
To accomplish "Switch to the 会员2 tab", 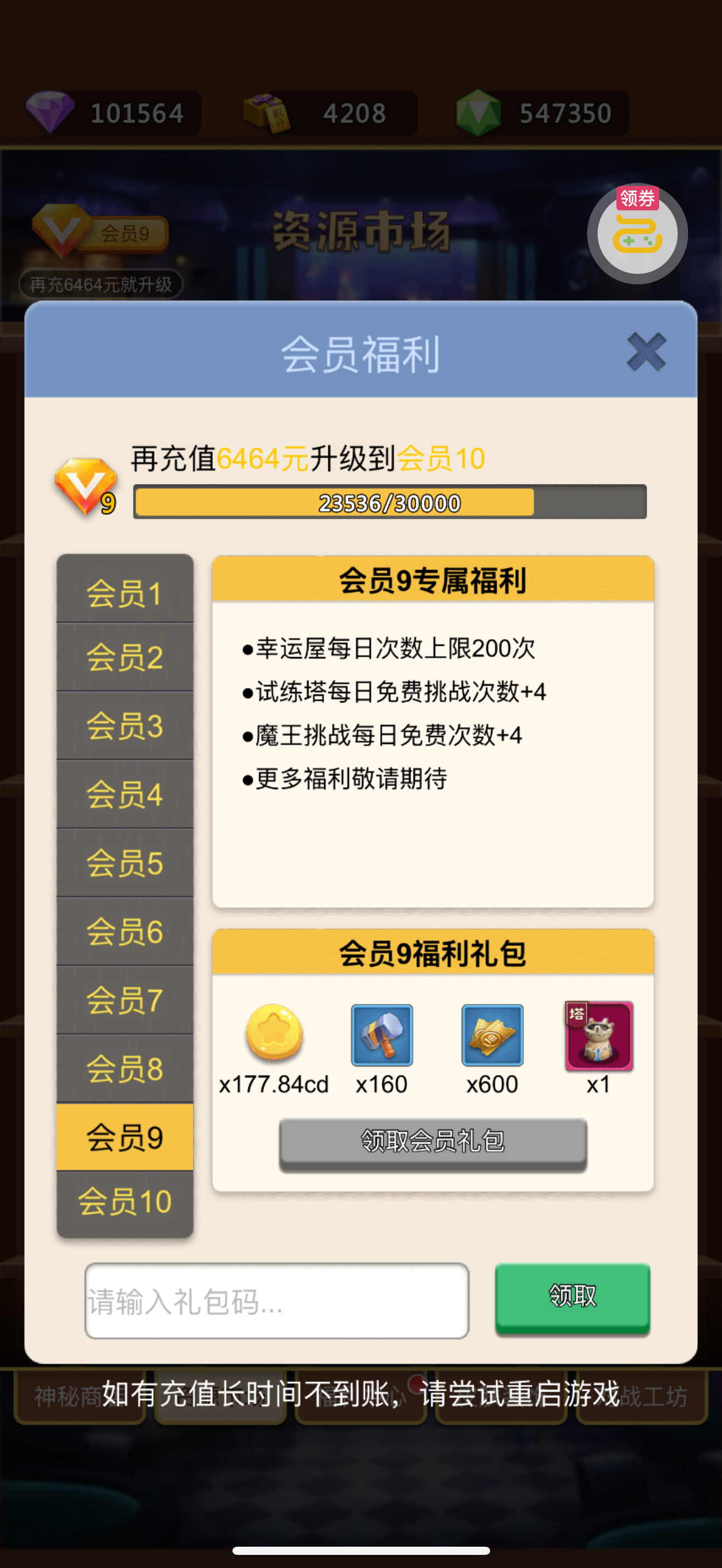I will pos(125,657).
